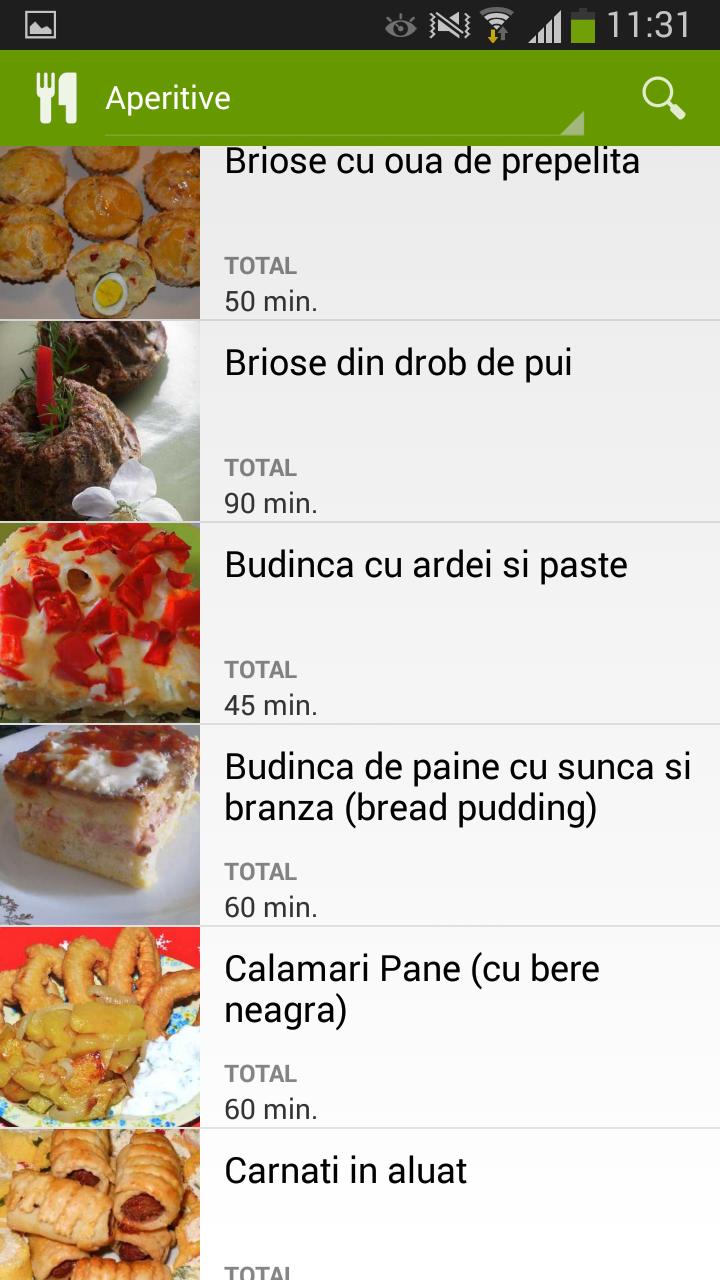Tap the fork and knife app icon
The width and height of the screenshot is (720, 1280).
(x=57, y=96)
